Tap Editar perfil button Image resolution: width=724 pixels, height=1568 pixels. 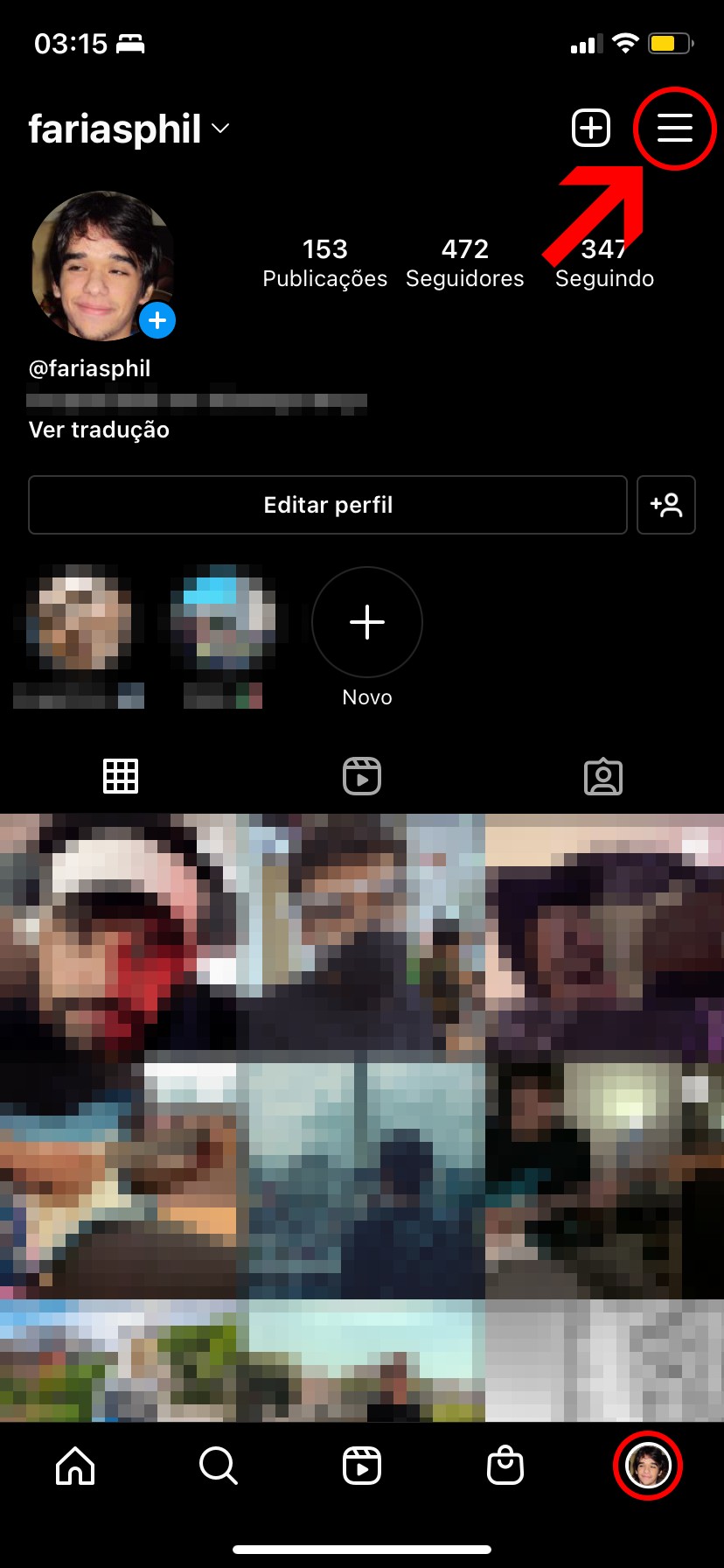point(328,505)
